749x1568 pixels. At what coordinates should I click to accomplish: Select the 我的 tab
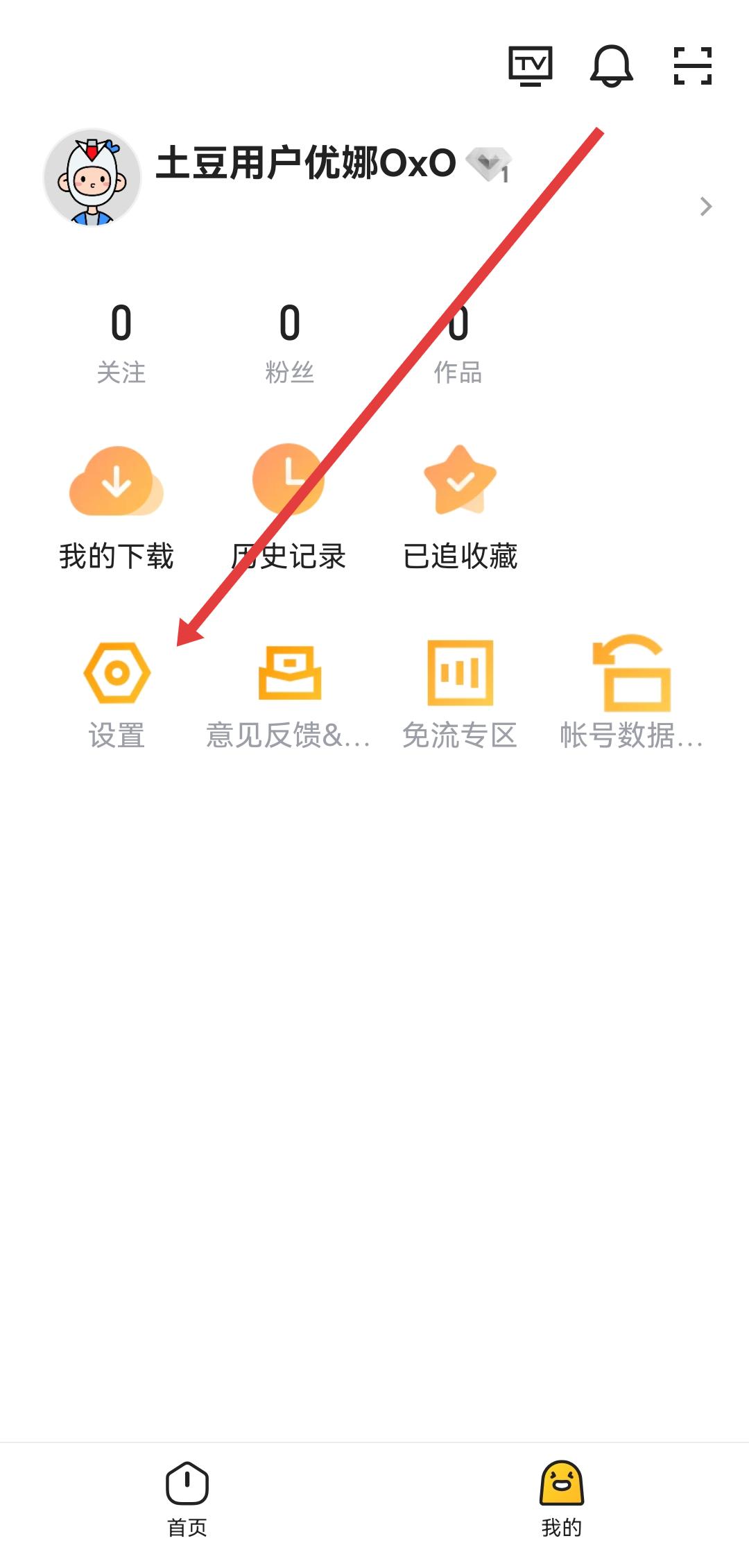click(x=562, y=1499)
